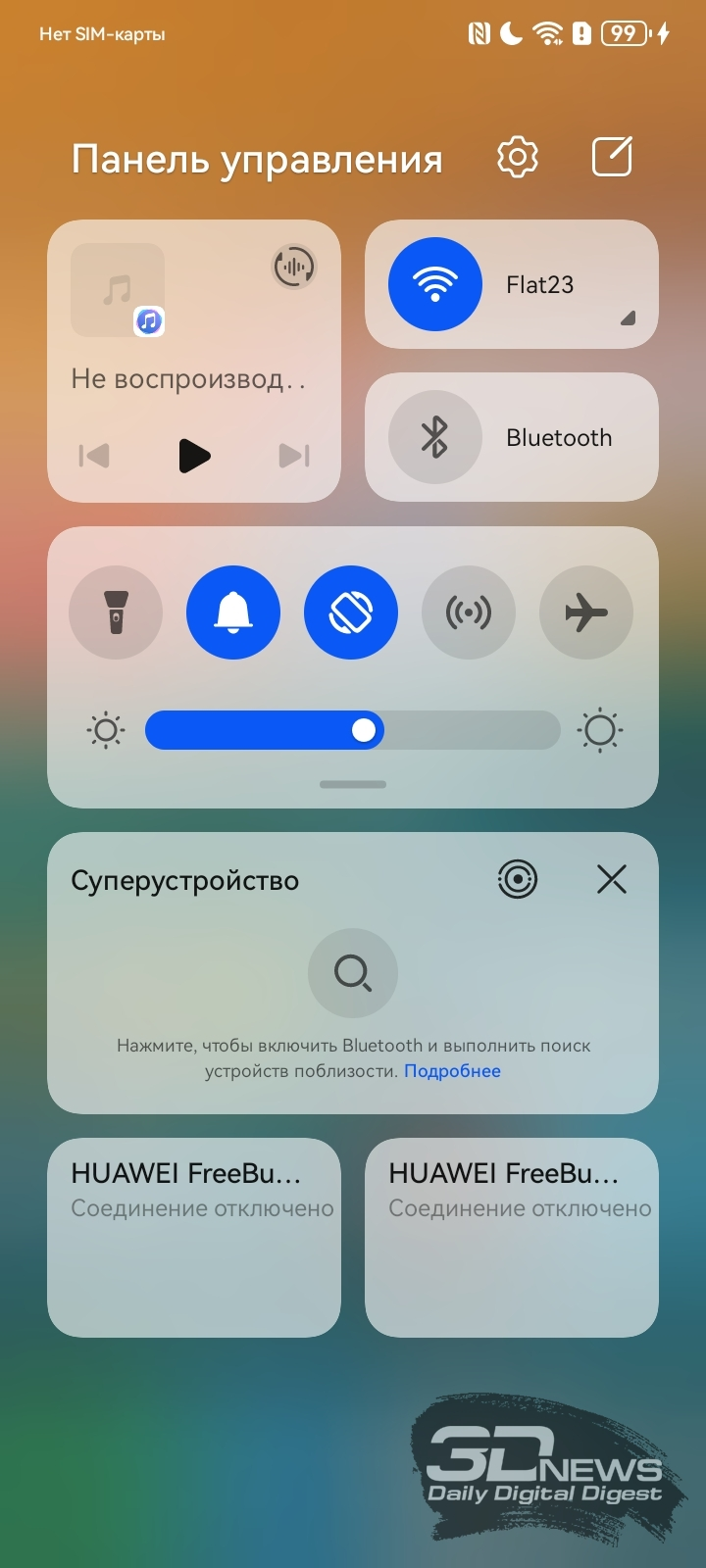
Task: Switch the audio output device in the media card
Action: (293, 267)
